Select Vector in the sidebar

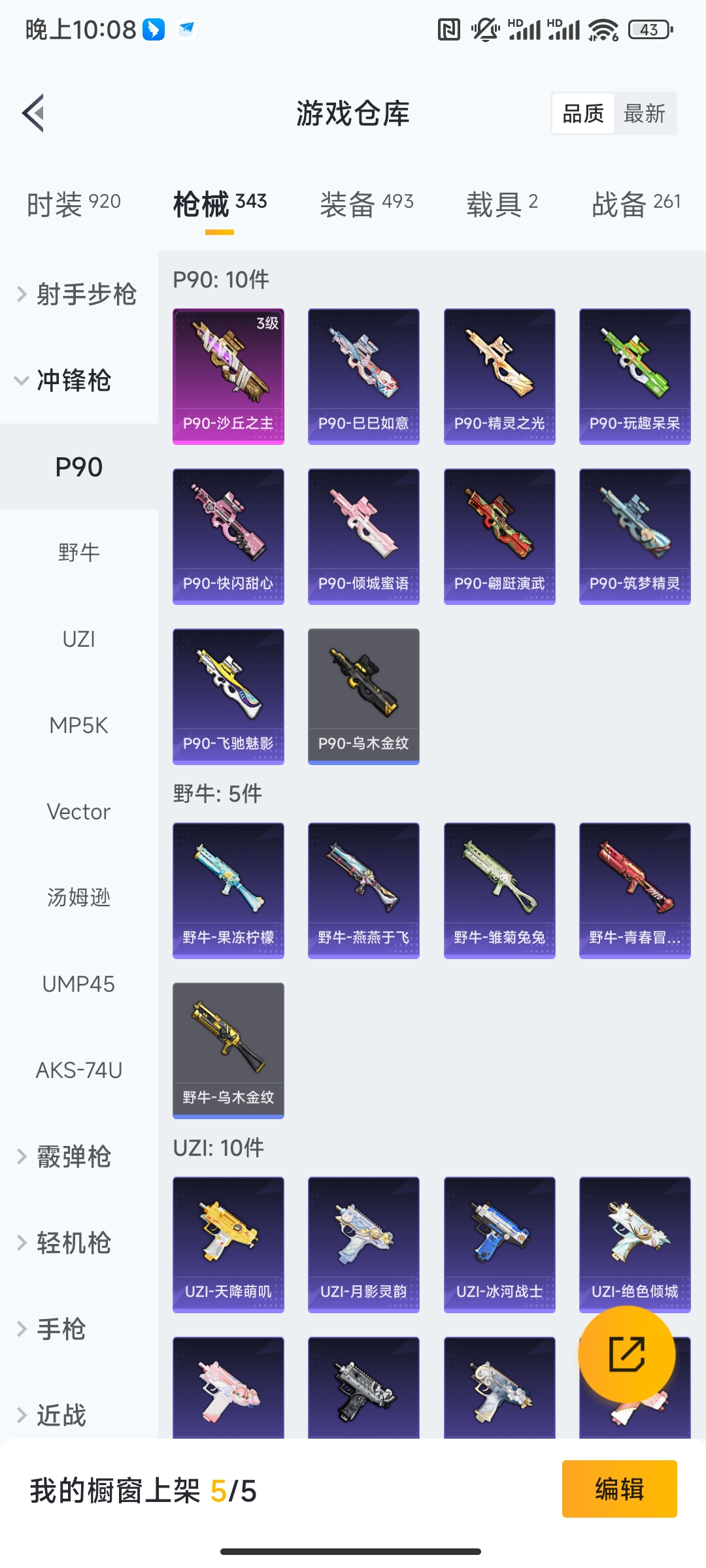point(78,811)
